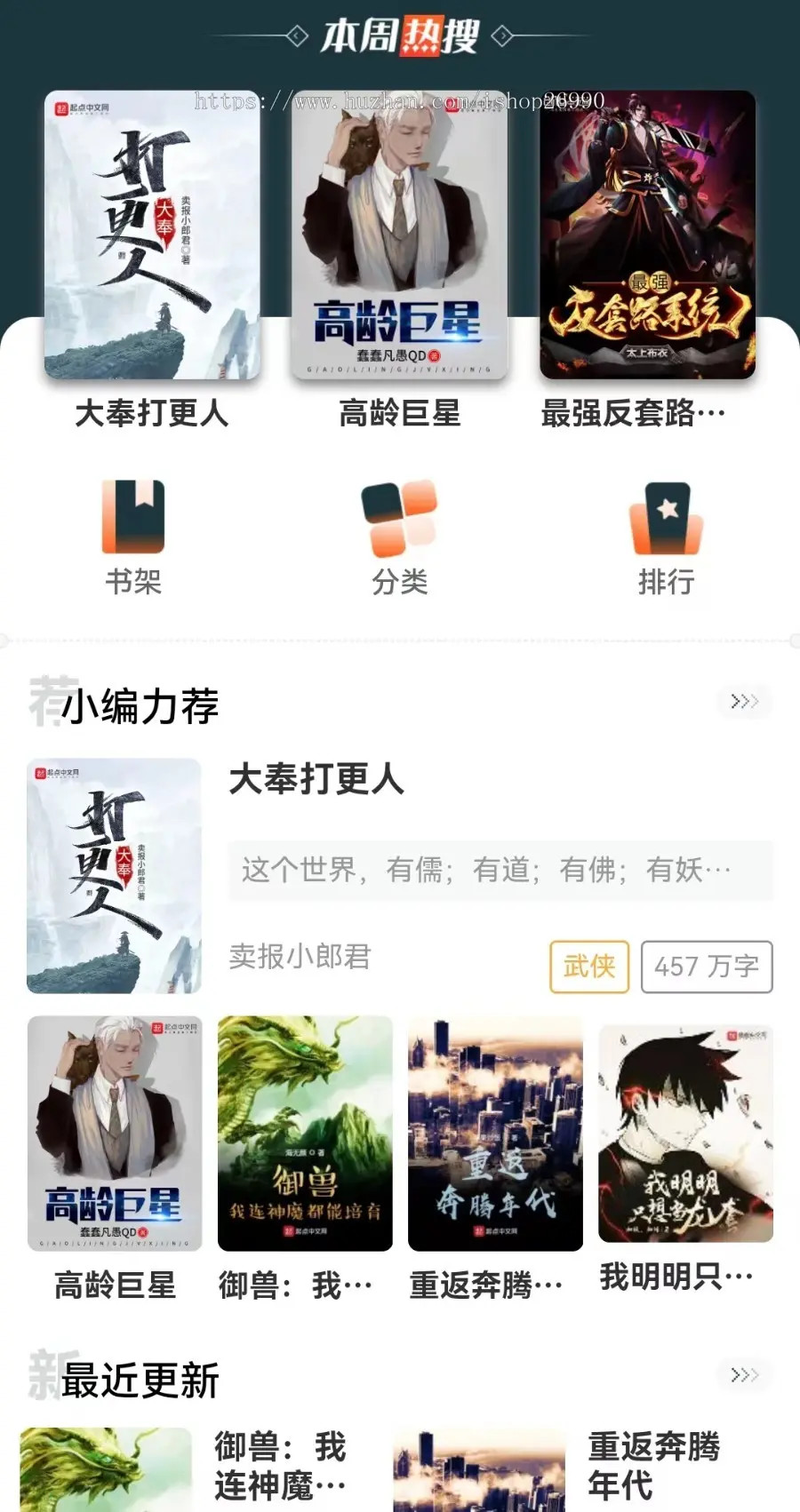Show more 最近更新 recent updates

(744, 1375)
